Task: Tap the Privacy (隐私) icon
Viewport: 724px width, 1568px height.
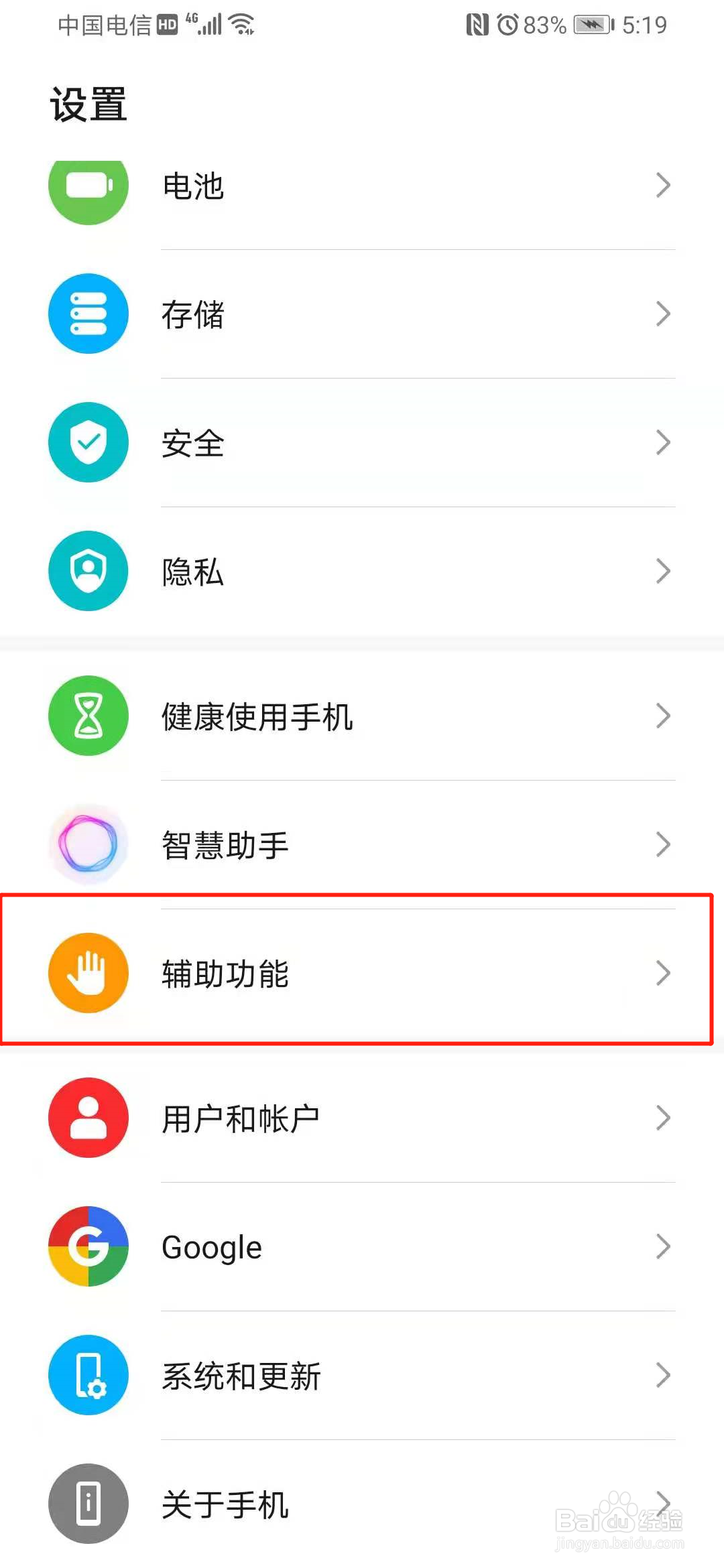Action: tap(87, 571)
